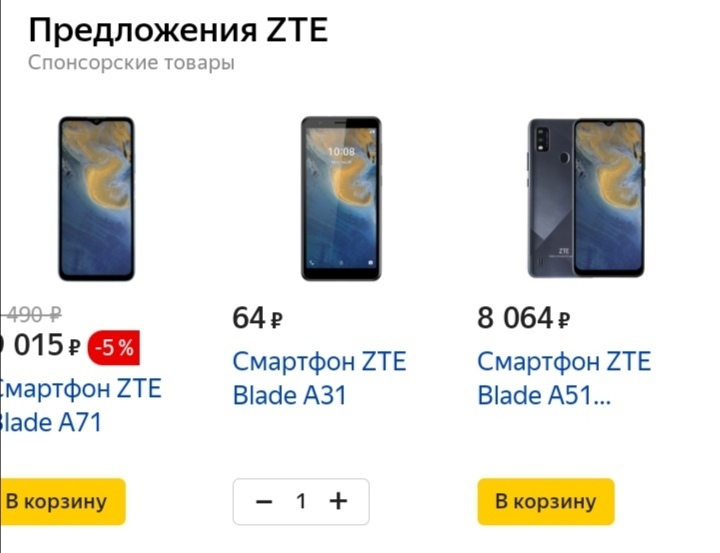Decrease Blade A31 quantity with minus
Screen dimensions: 720x553
pos(264,501)
